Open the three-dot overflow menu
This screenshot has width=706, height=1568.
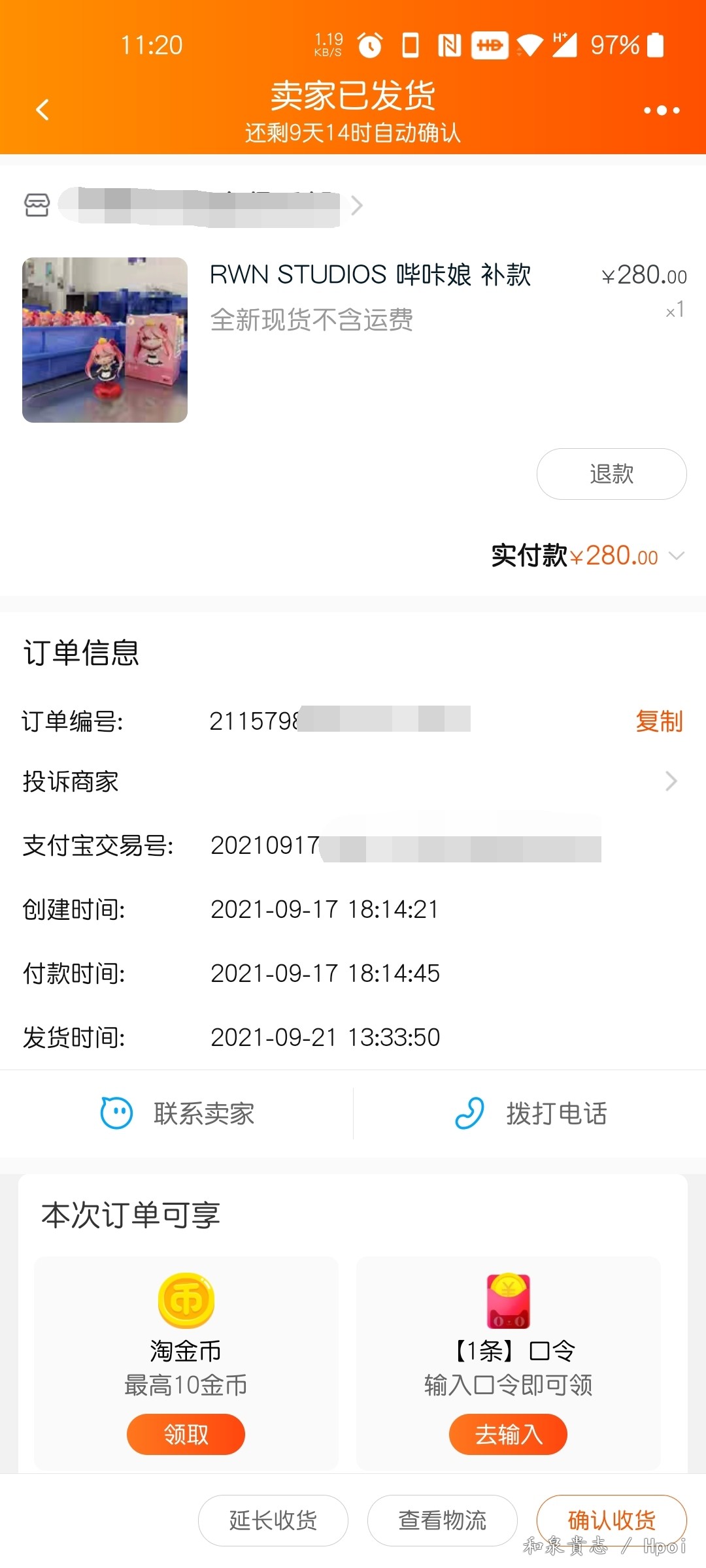661,110
